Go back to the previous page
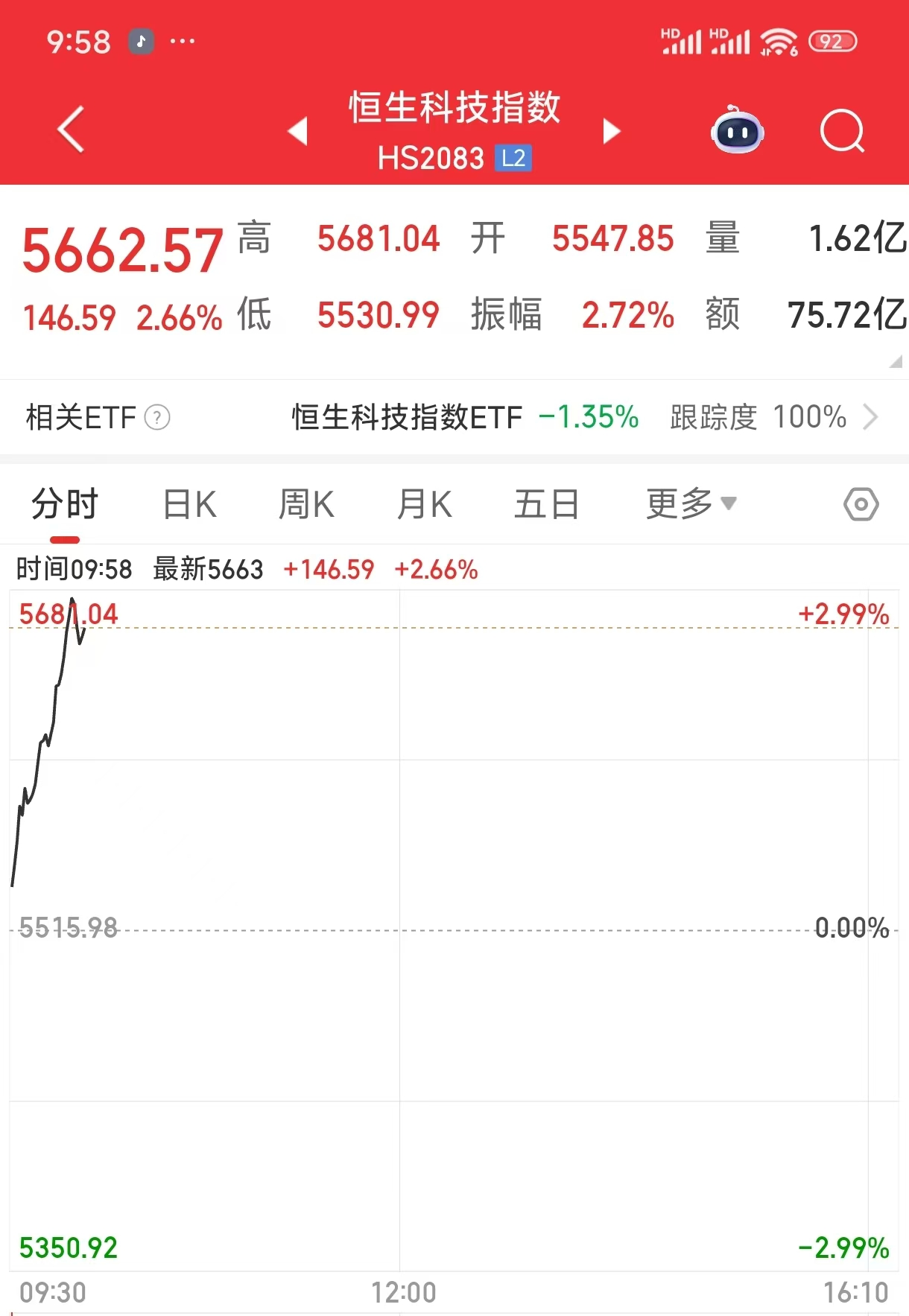 (71, 130)
